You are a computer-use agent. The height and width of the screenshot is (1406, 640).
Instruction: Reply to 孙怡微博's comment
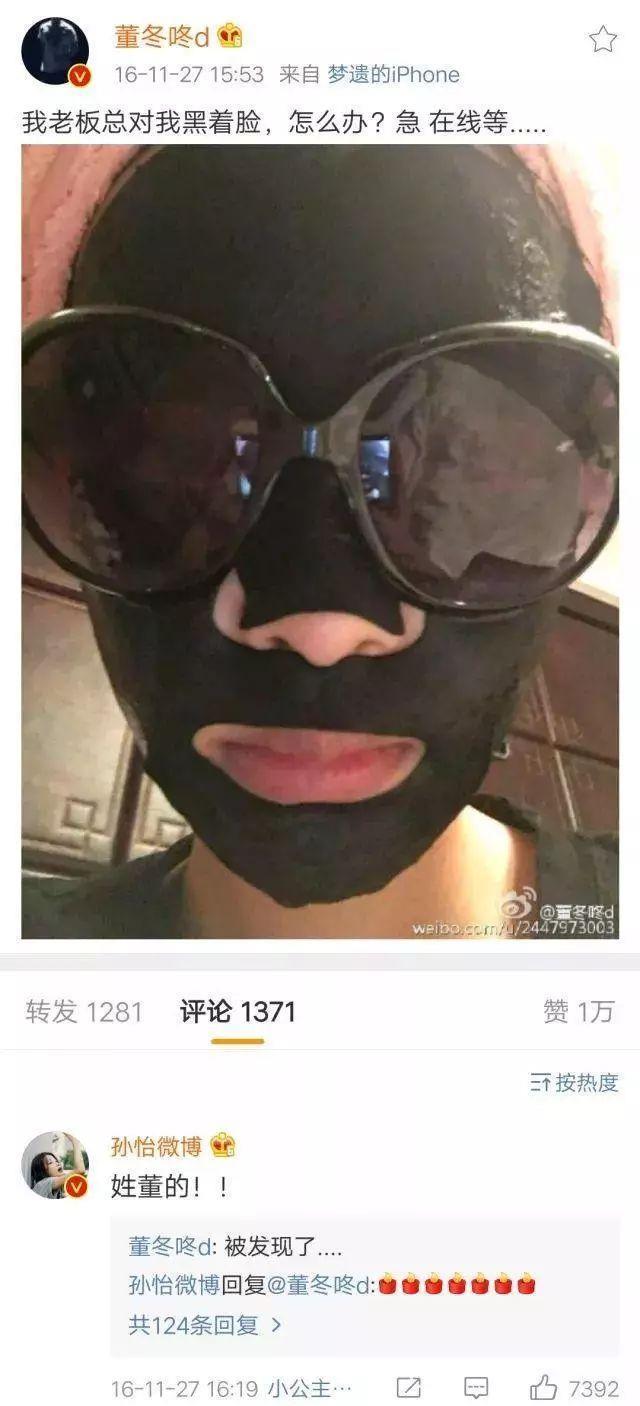476,1387
